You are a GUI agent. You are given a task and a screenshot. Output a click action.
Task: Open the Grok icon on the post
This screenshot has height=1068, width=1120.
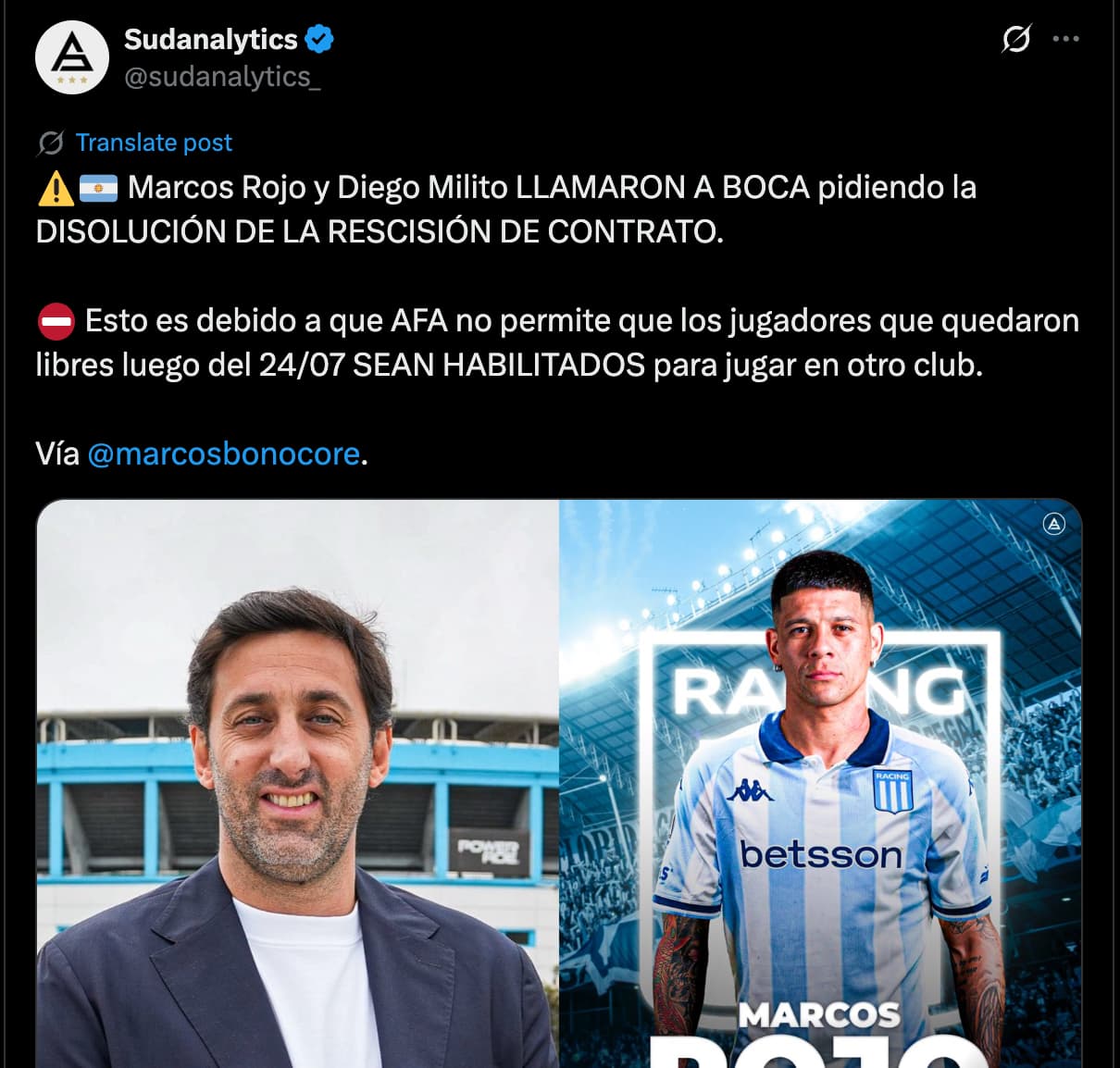1015,39
